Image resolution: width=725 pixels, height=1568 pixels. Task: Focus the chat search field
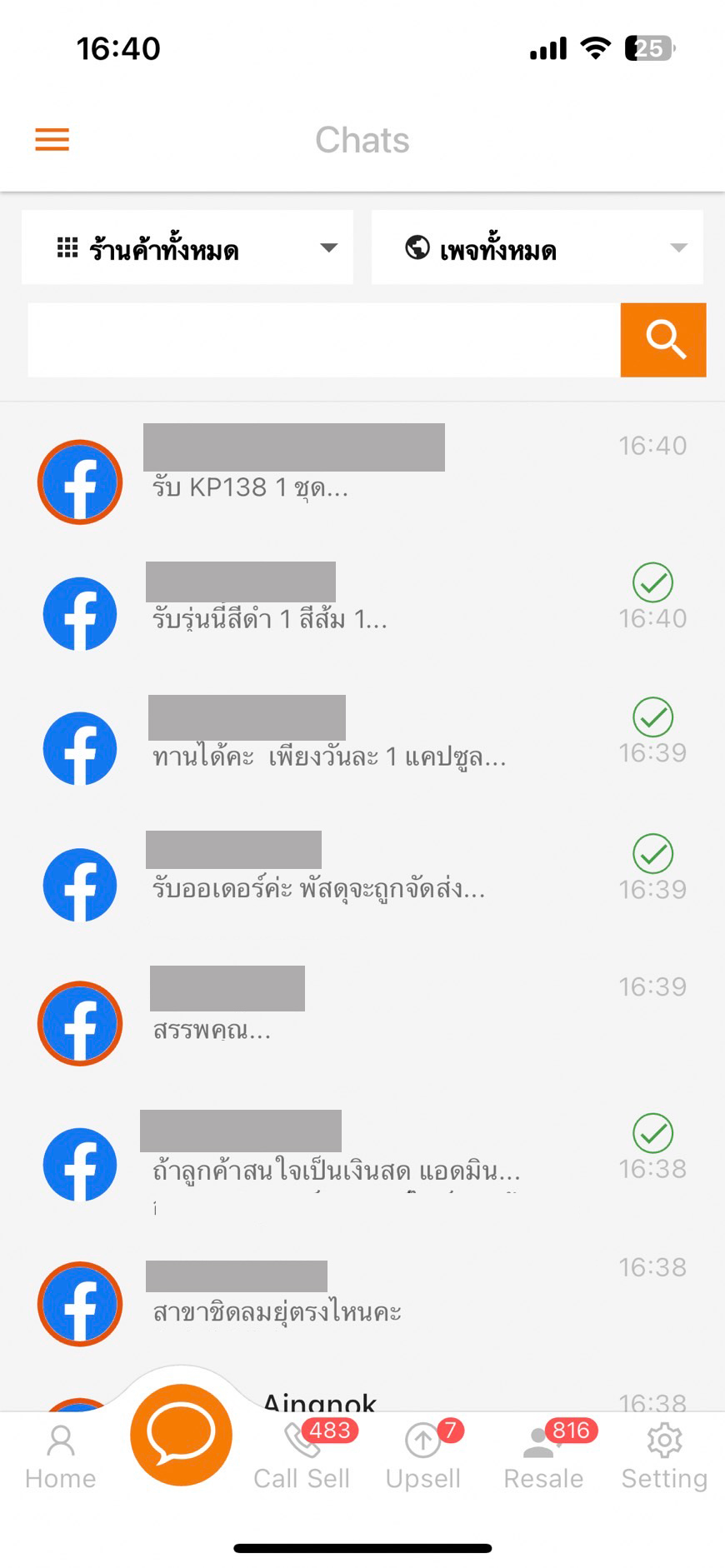324,340
